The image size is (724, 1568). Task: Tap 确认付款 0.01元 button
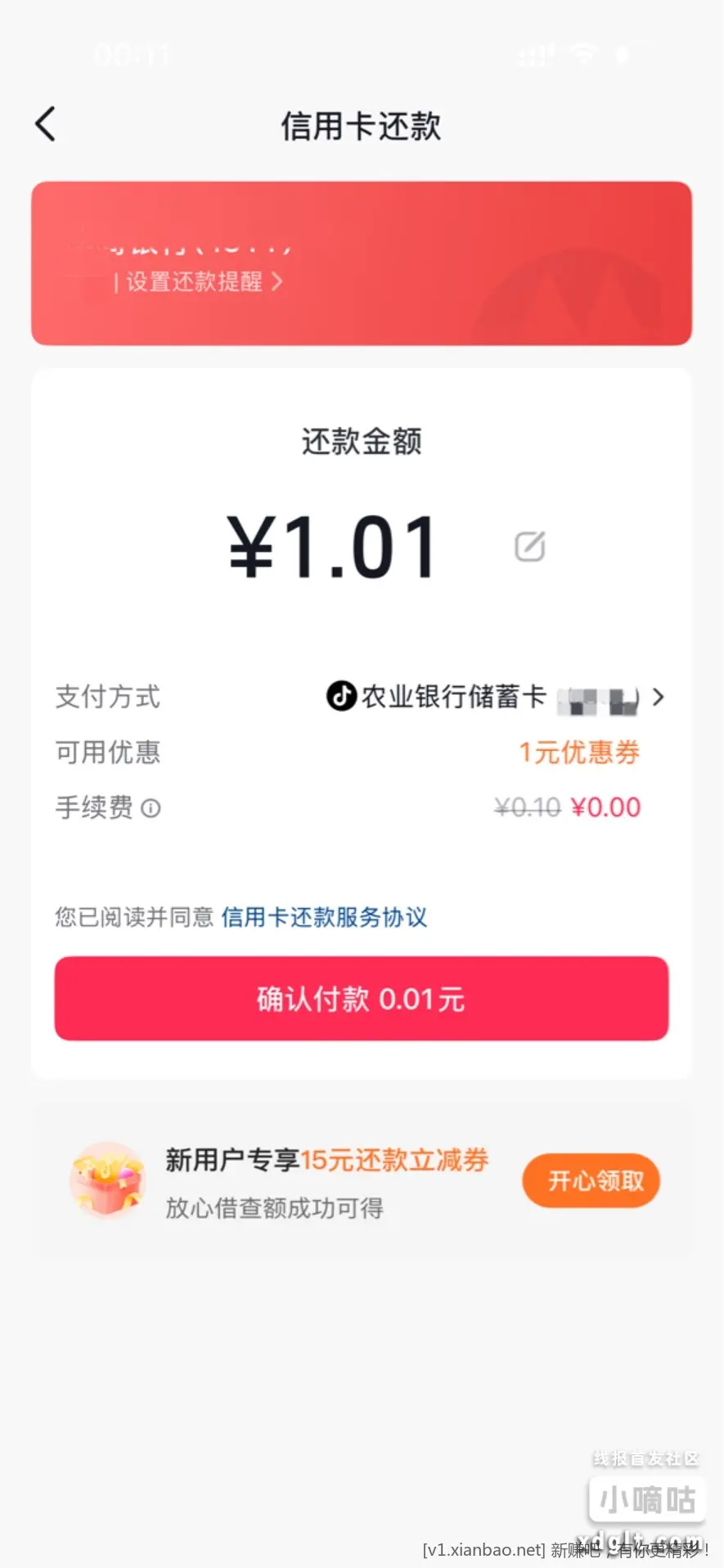click(362, 999)
